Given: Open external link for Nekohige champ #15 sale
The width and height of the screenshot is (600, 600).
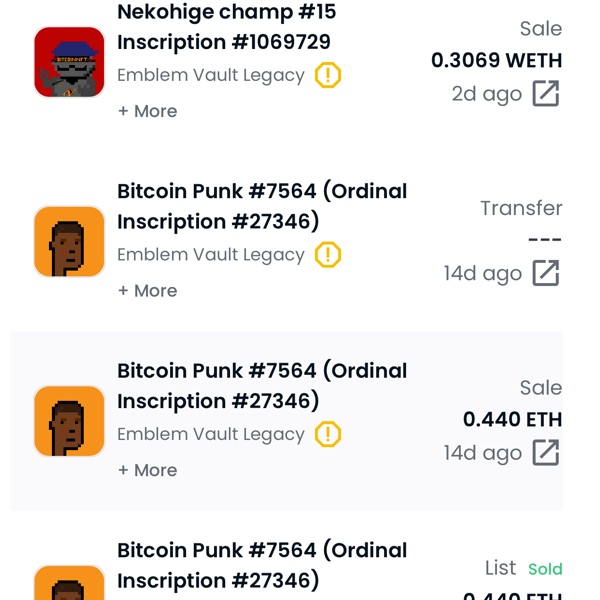Looking at the screenshot, I should coord(545,94).
